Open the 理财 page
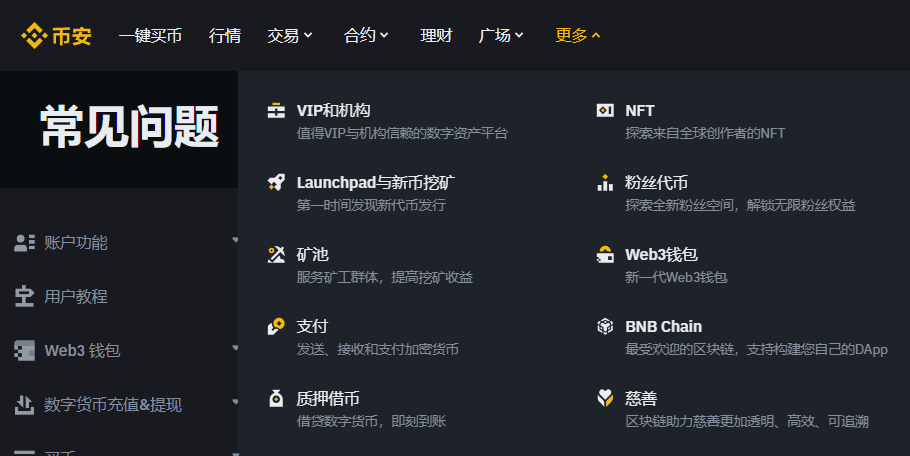 [436, 36]
